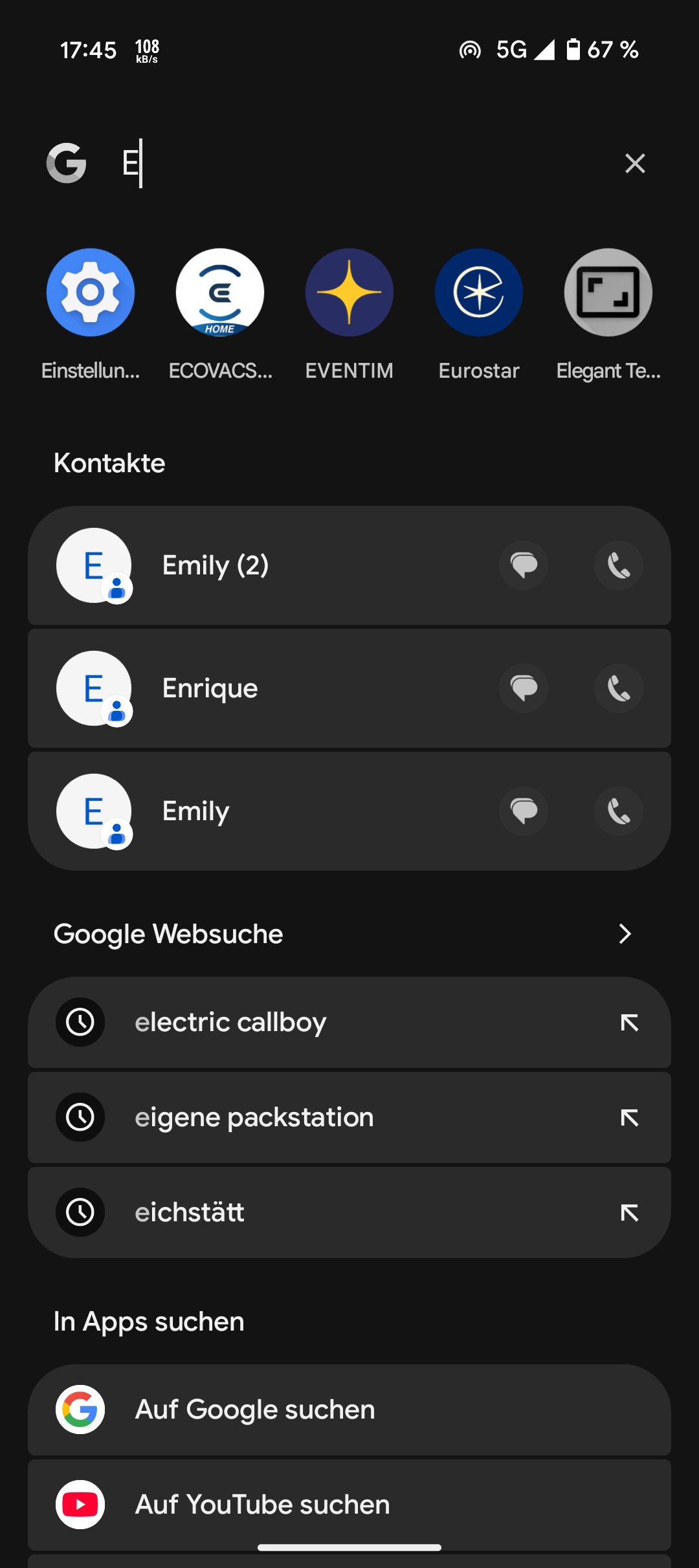Choose Auf Google suchen
This screenshot has width=699, height=1568.
point(349,1410)
